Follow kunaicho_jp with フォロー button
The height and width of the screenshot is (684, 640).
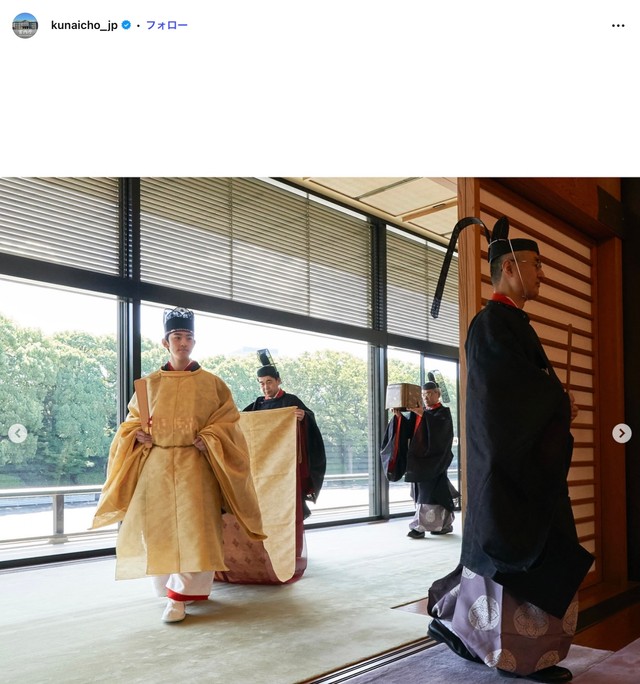(x=167, y=25)
